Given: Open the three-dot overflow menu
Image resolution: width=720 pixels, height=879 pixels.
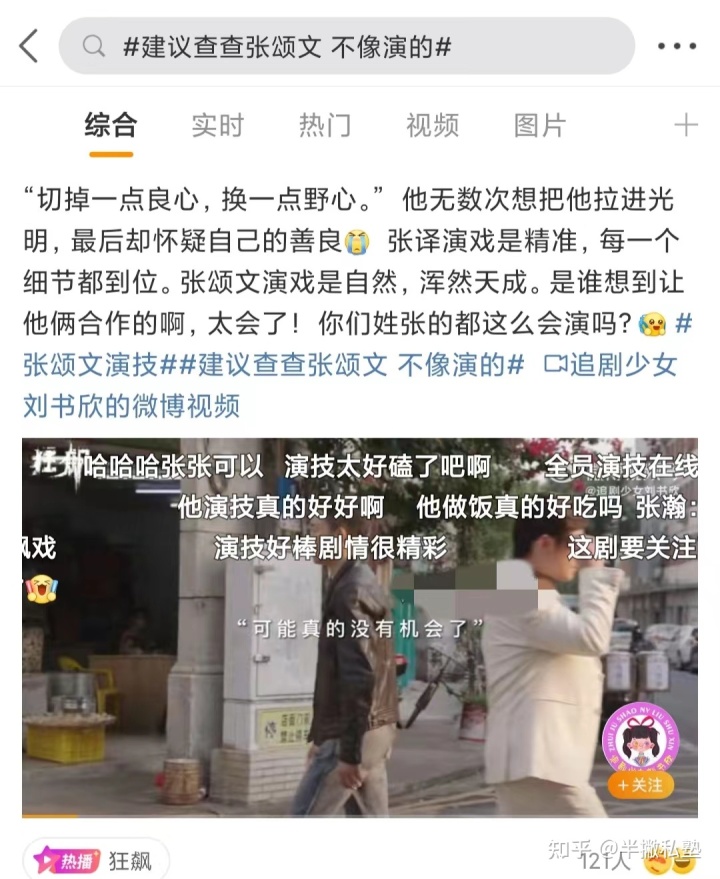Looking at the screenshot, I should (677, 46).
